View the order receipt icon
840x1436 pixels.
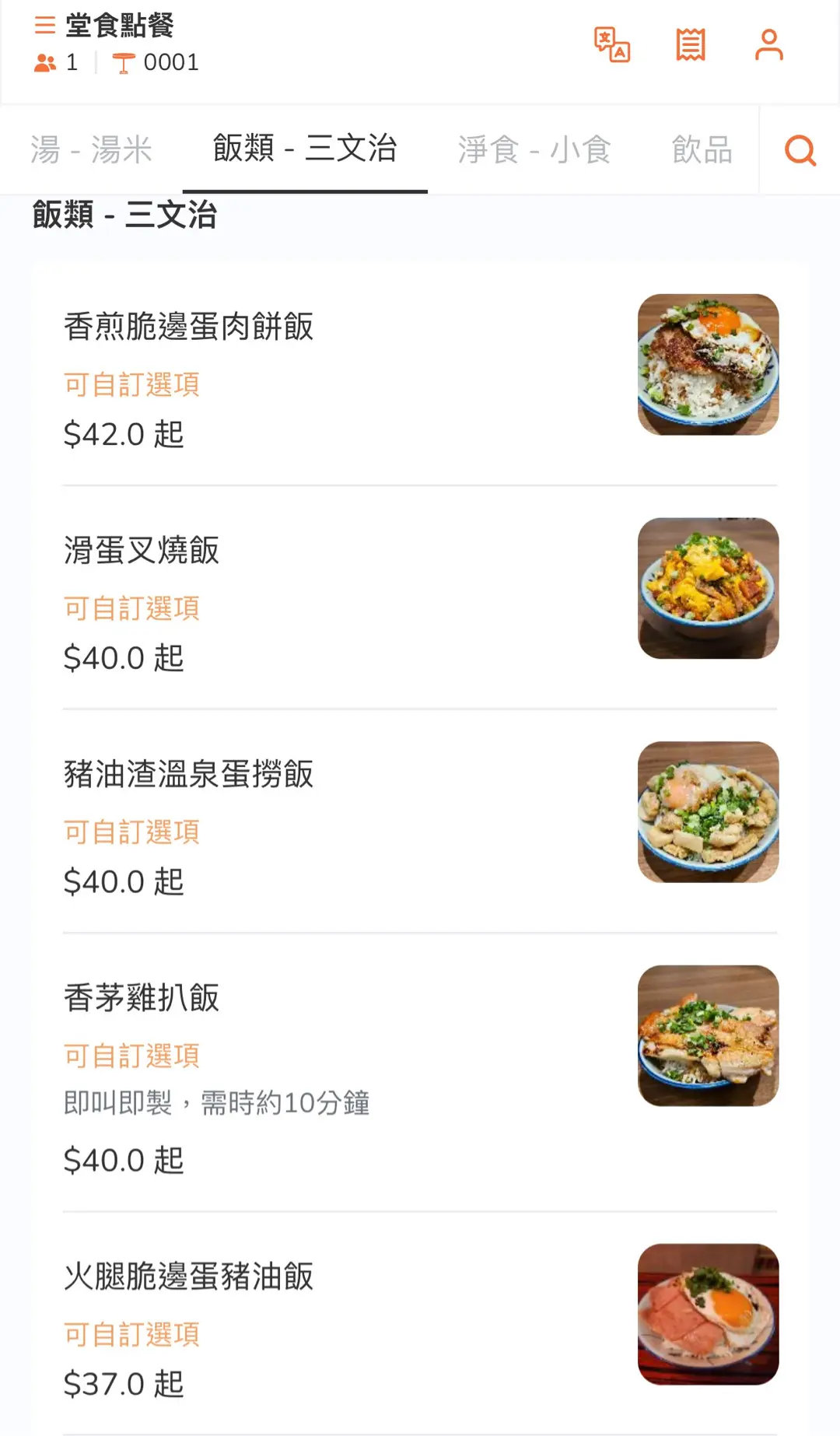(x=691, y=45)
